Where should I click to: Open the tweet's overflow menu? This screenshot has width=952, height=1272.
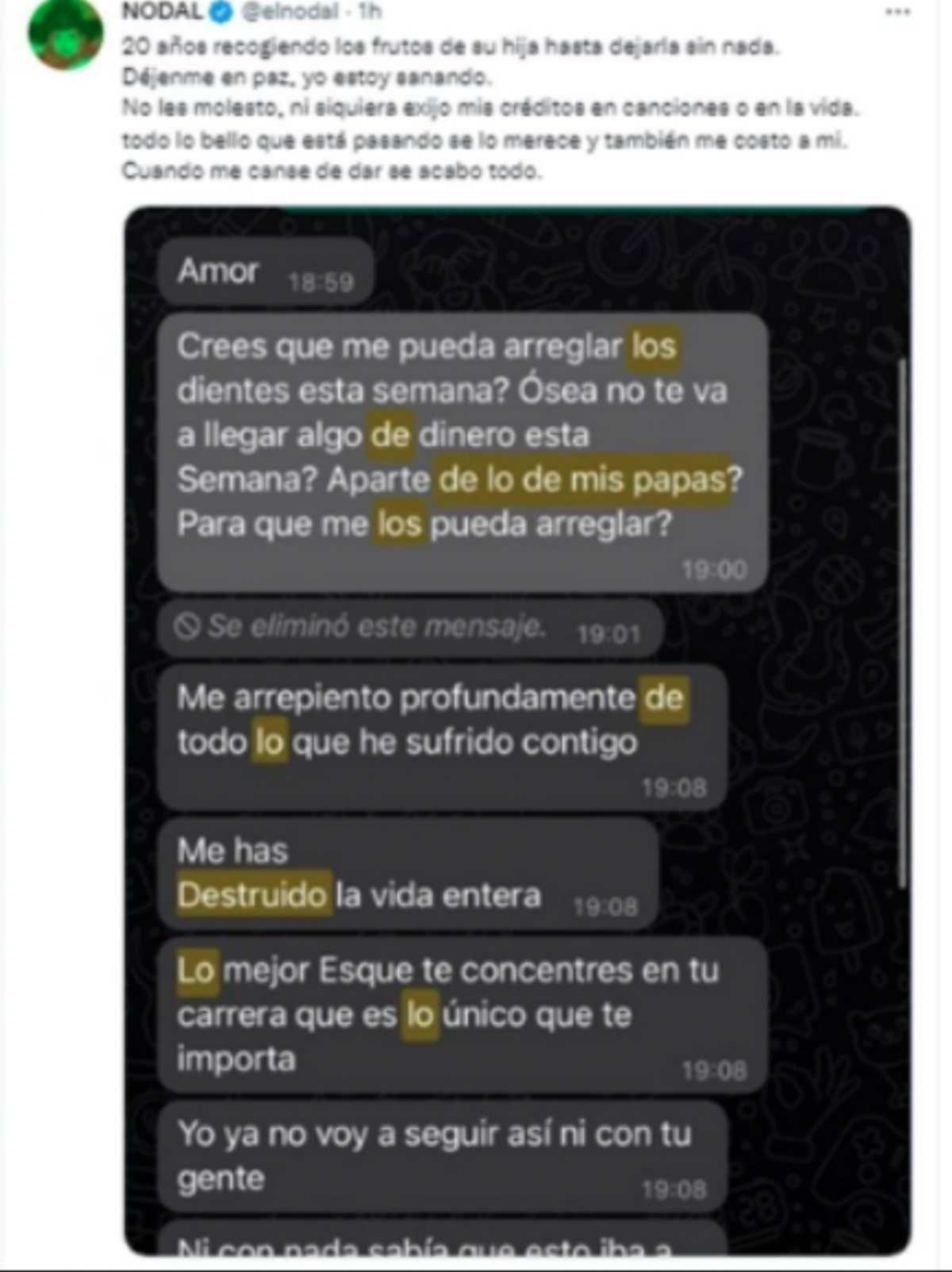(x=897, y=13)
